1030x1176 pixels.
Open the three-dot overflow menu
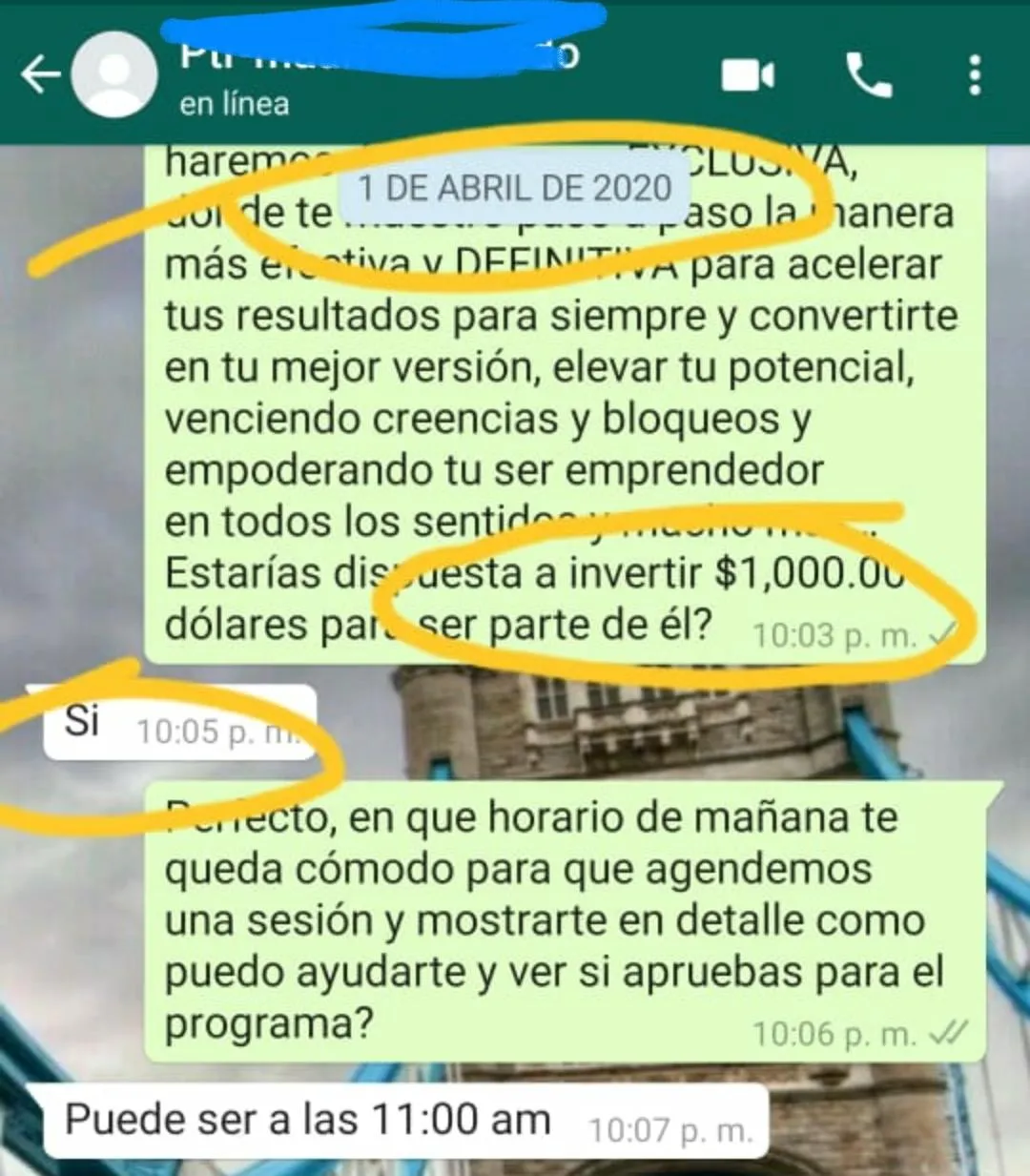[x=975, y=74]
